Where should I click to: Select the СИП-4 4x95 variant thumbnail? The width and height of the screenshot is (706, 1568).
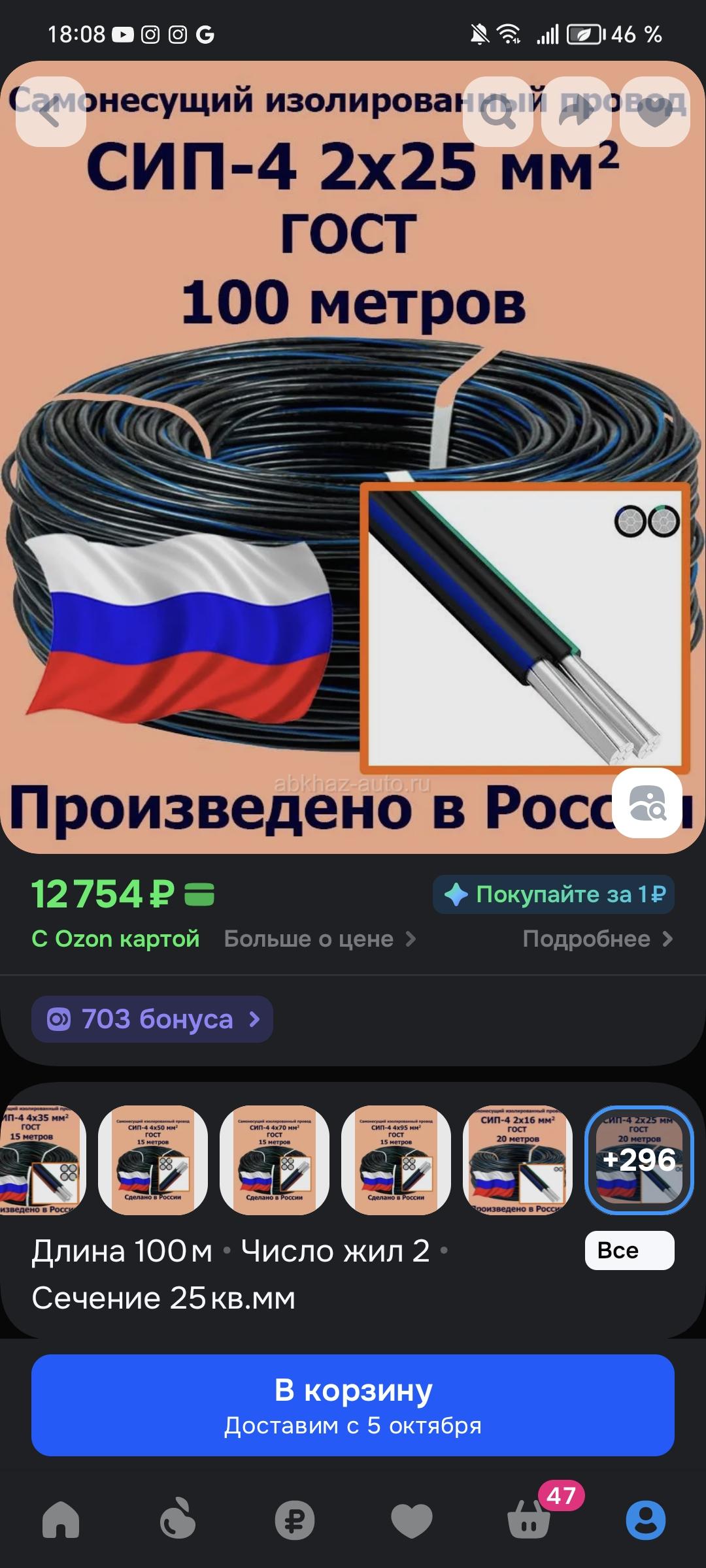396,1160
